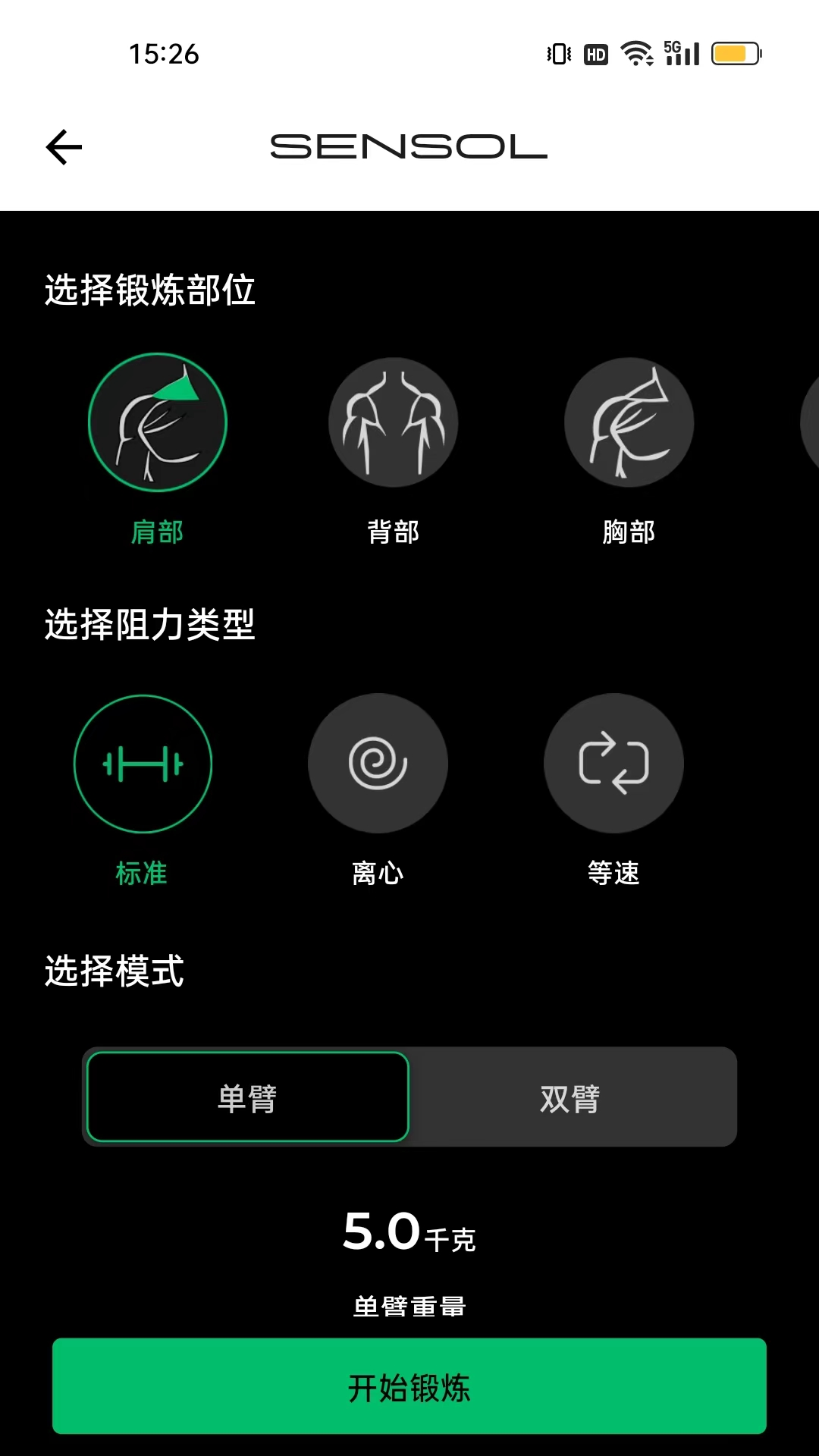Go back with the arrow icon
Screen dimensions: 819x1456
point(64,147)
